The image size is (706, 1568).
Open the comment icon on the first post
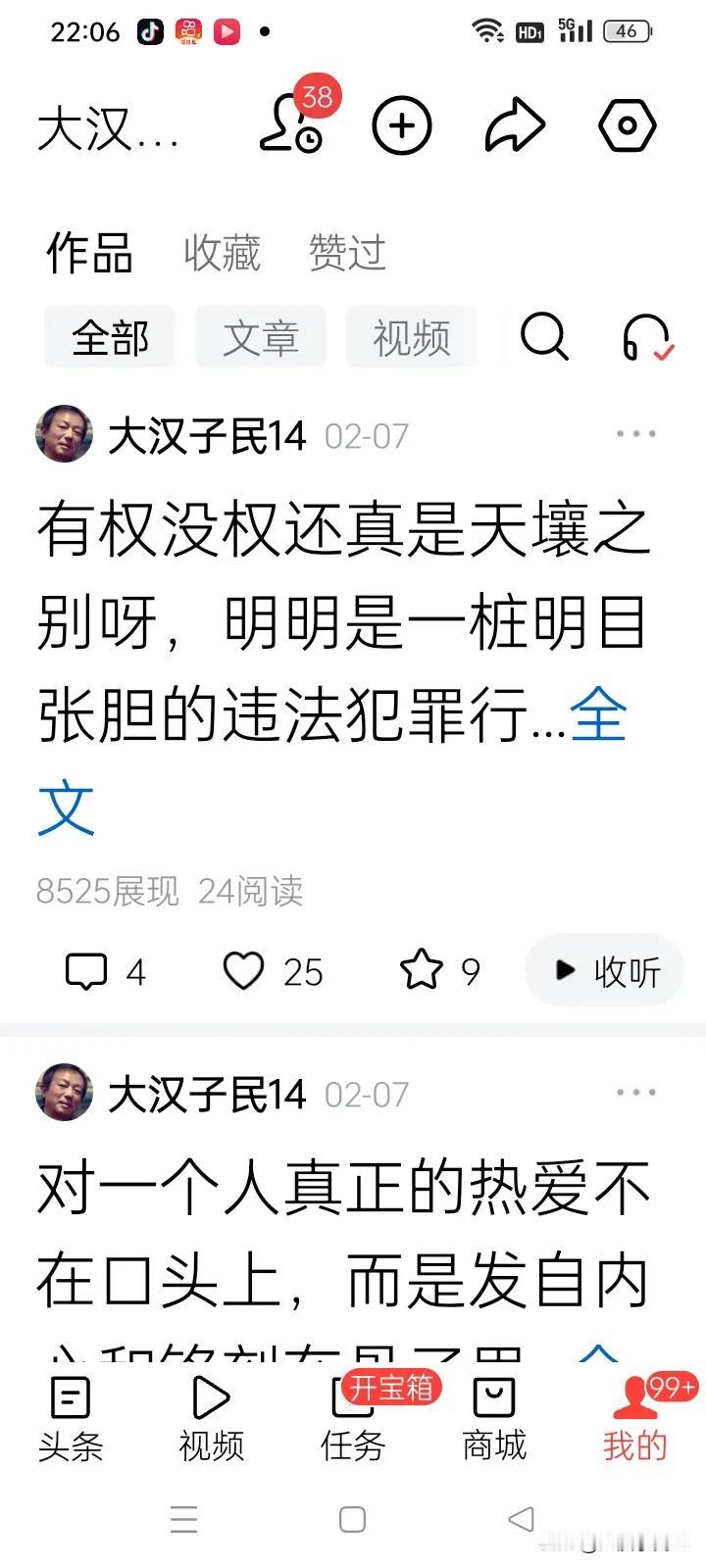point(91,971)
